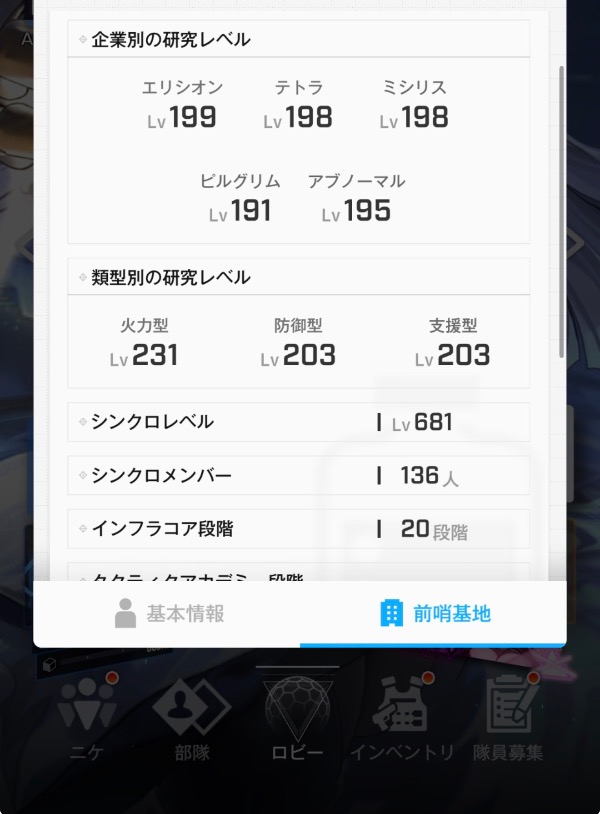Go to the 部隊 section
Screen dimensions: 600x814
190,719
